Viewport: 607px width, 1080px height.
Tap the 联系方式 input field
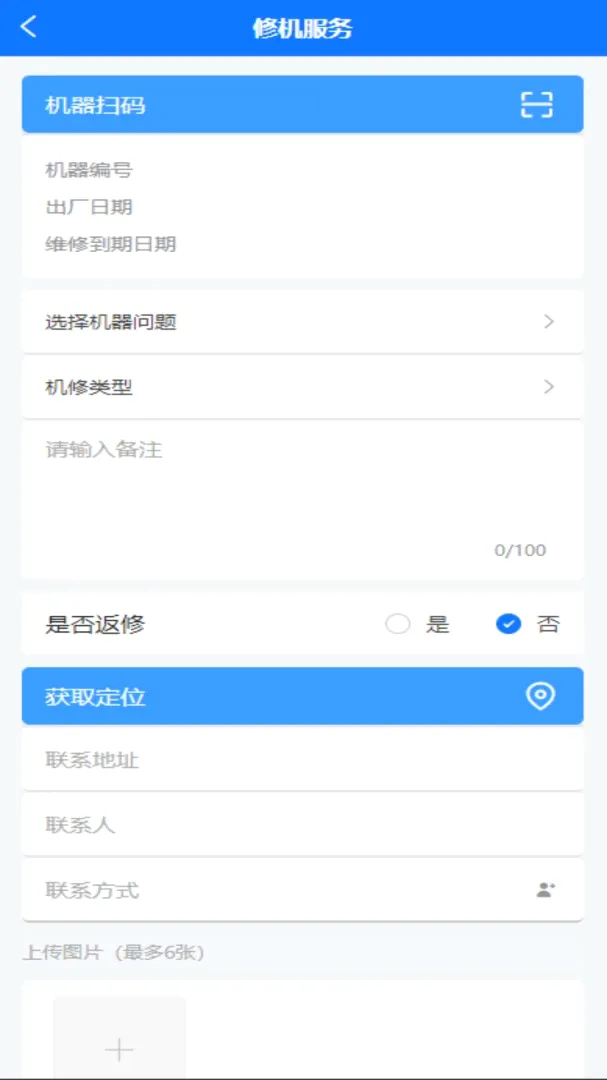tap(276, 890)
